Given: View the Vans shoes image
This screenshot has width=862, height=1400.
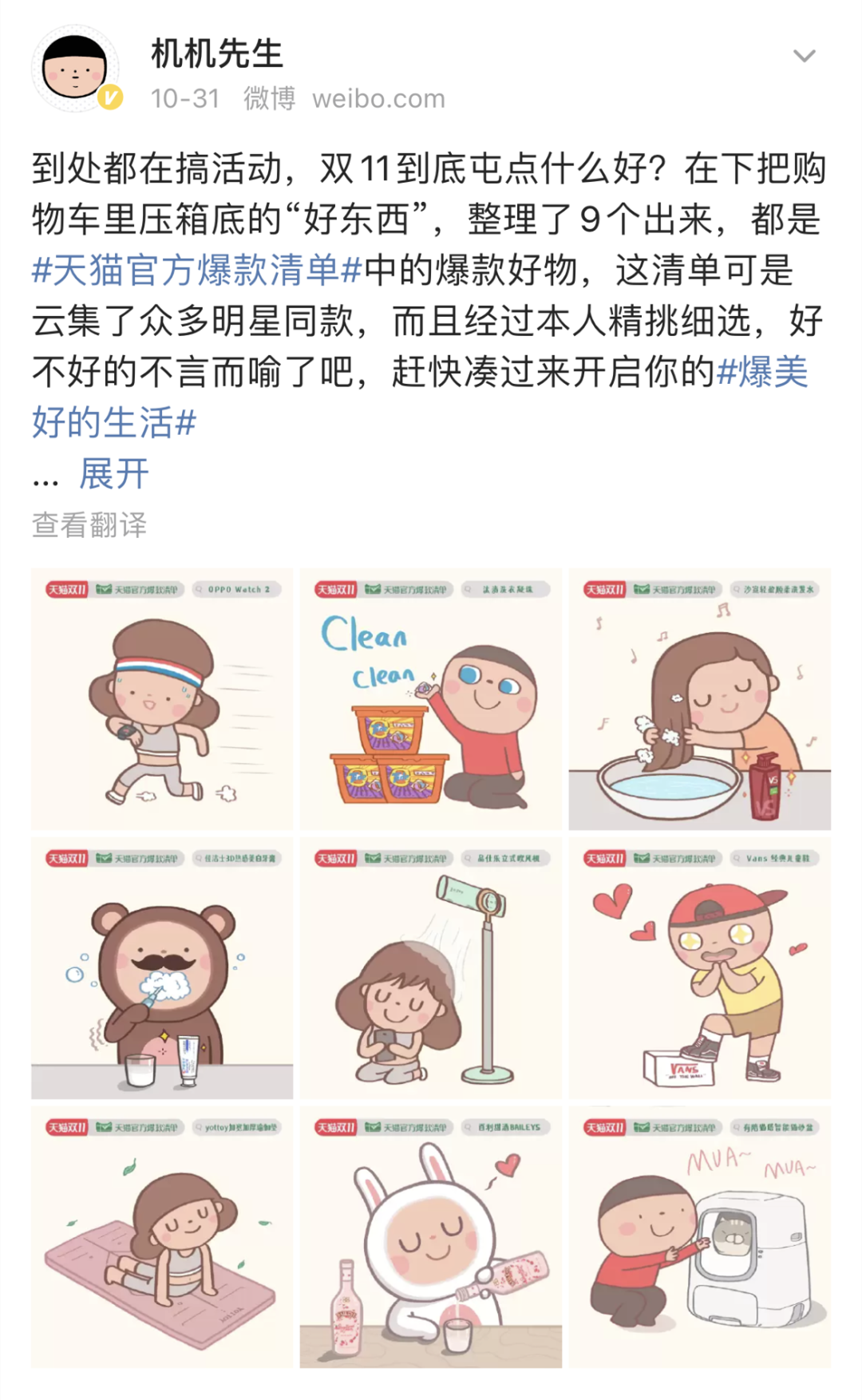Looking at the screenshot, I should (x=699, y=968).
